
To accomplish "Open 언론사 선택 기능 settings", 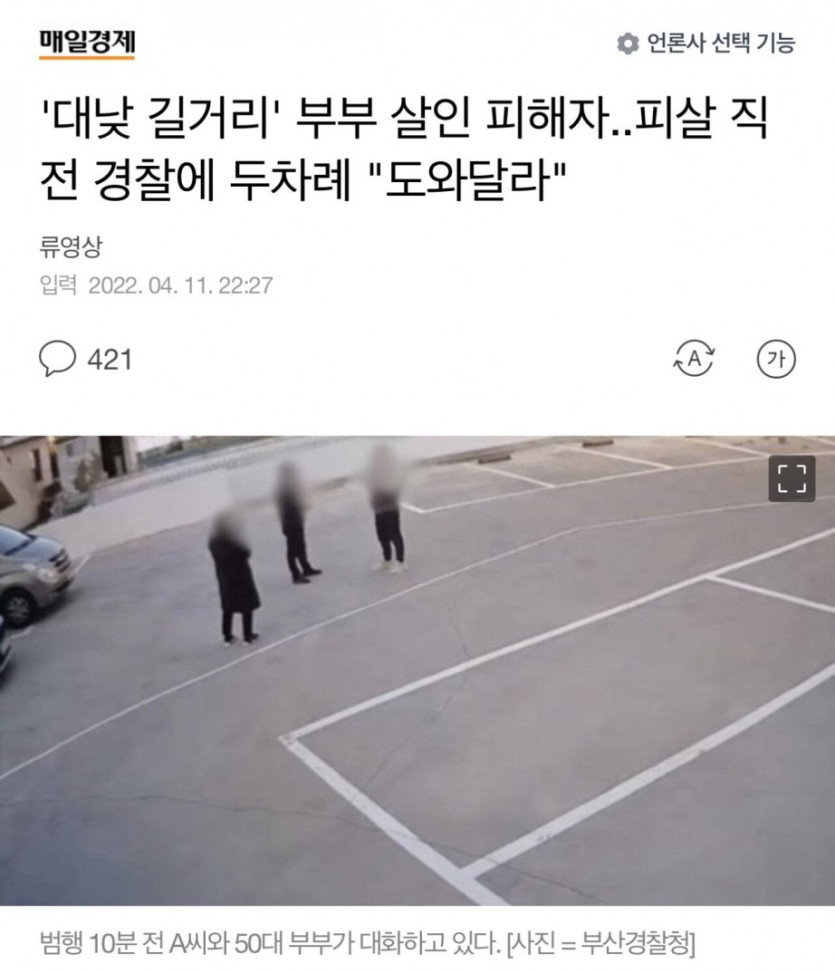I will [706, 43].
